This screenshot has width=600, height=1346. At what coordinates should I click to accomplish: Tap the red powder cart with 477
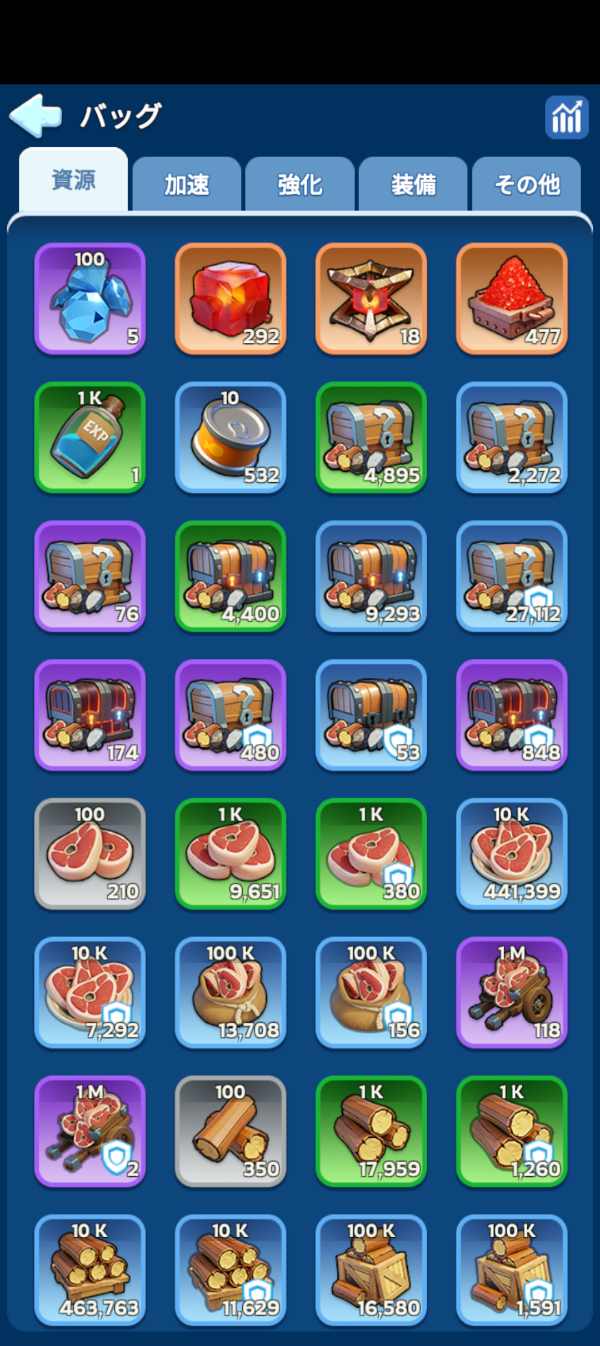pyautogui.click(x=512, y=298)
